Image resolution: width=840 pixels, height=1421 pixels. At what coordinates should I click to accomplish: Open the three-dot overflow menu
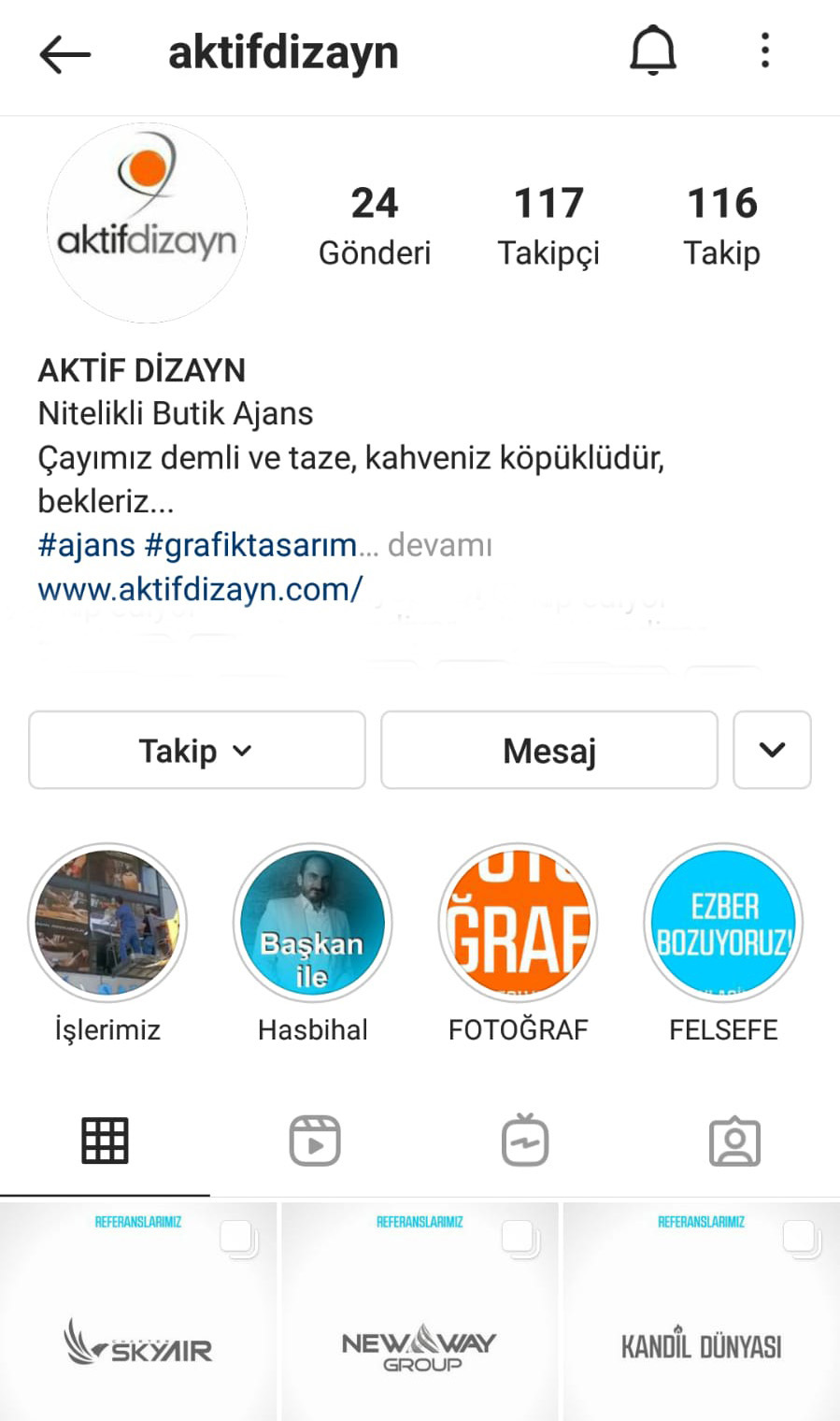pos(764,50)
